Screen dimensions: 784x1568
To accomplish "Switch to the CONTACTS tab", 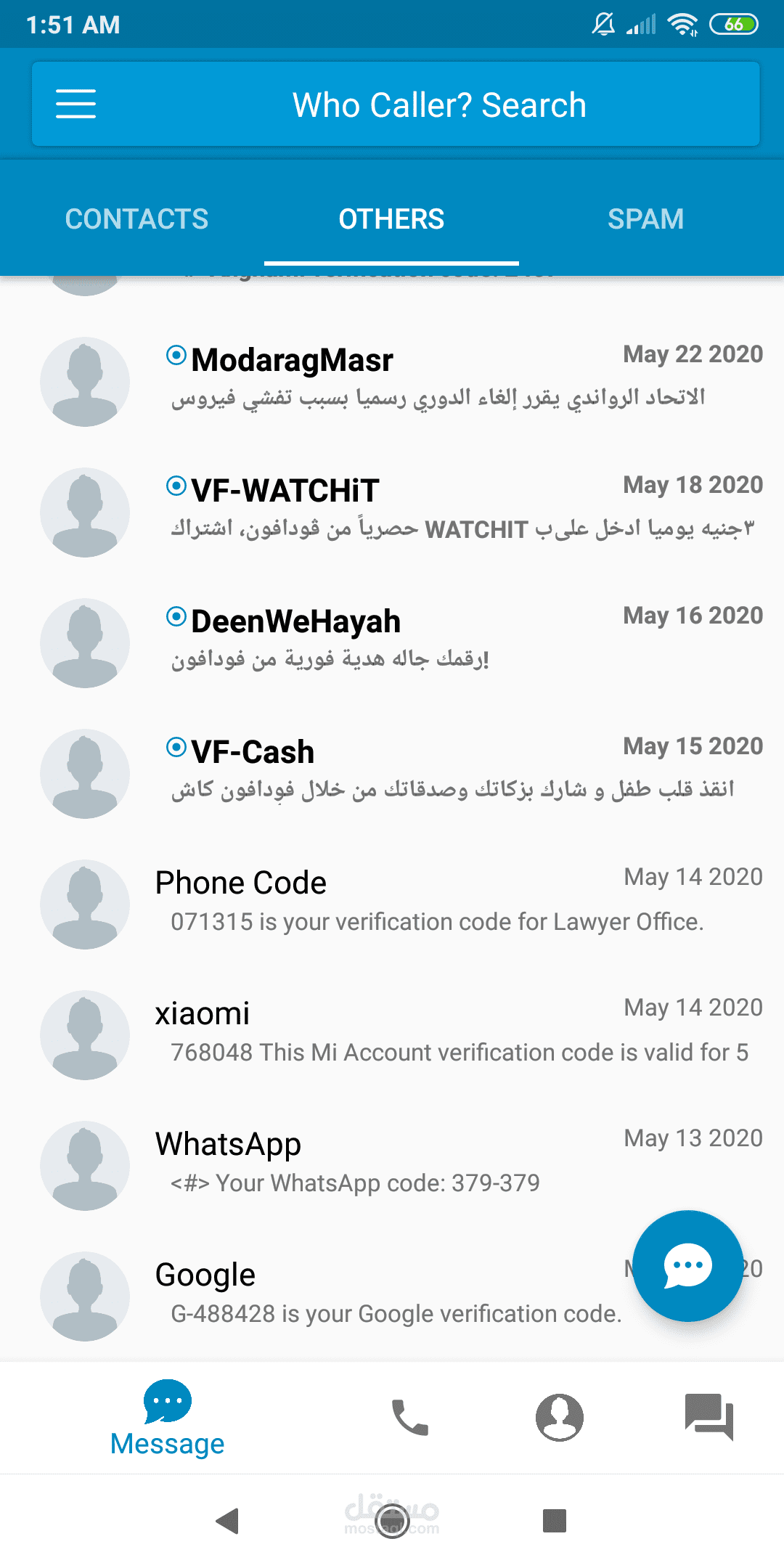I will click(136, 219).
